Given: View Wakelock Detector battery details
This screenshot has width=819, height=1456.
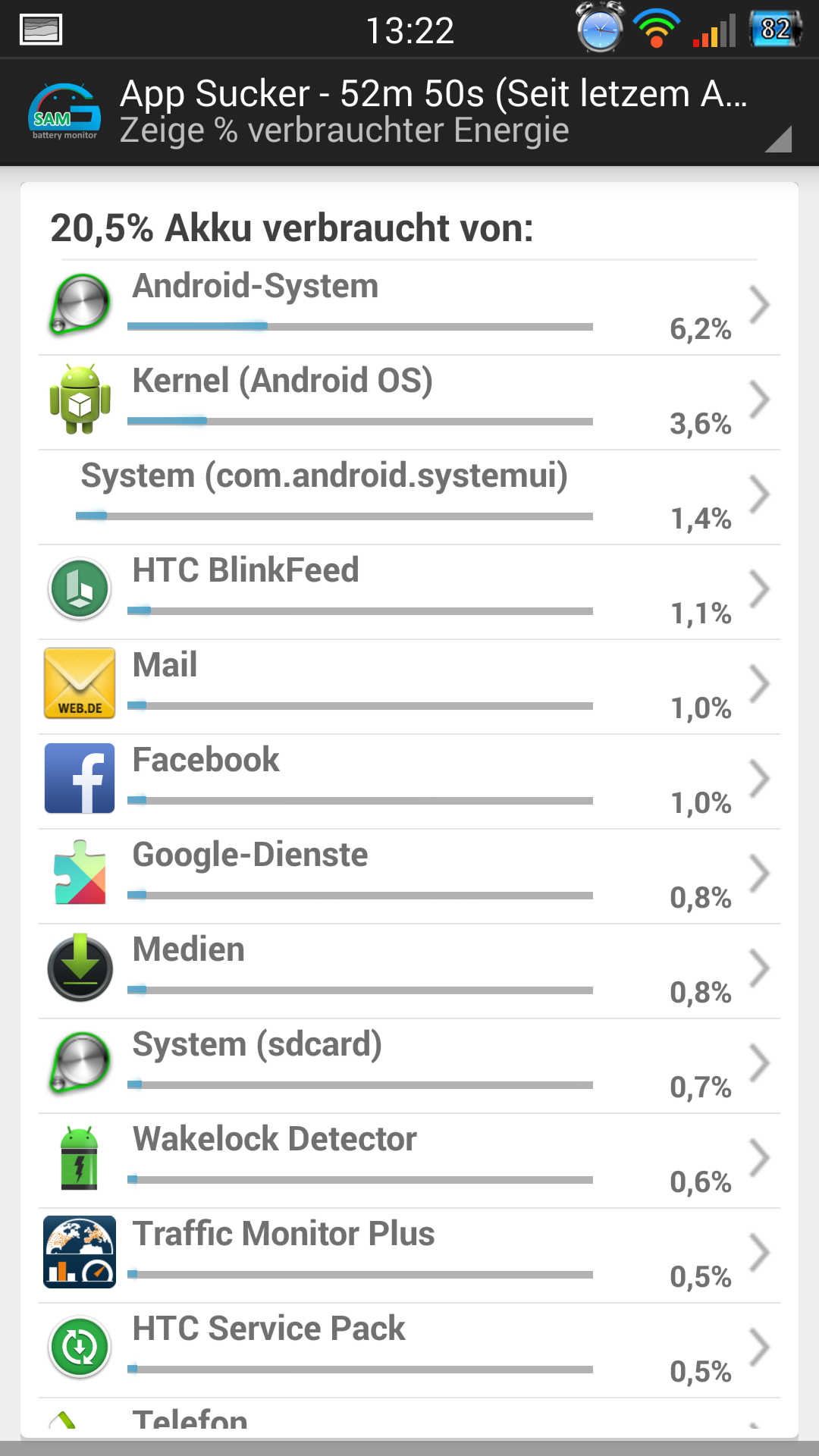Looking at the screenshot, I should click(409, 1161).
